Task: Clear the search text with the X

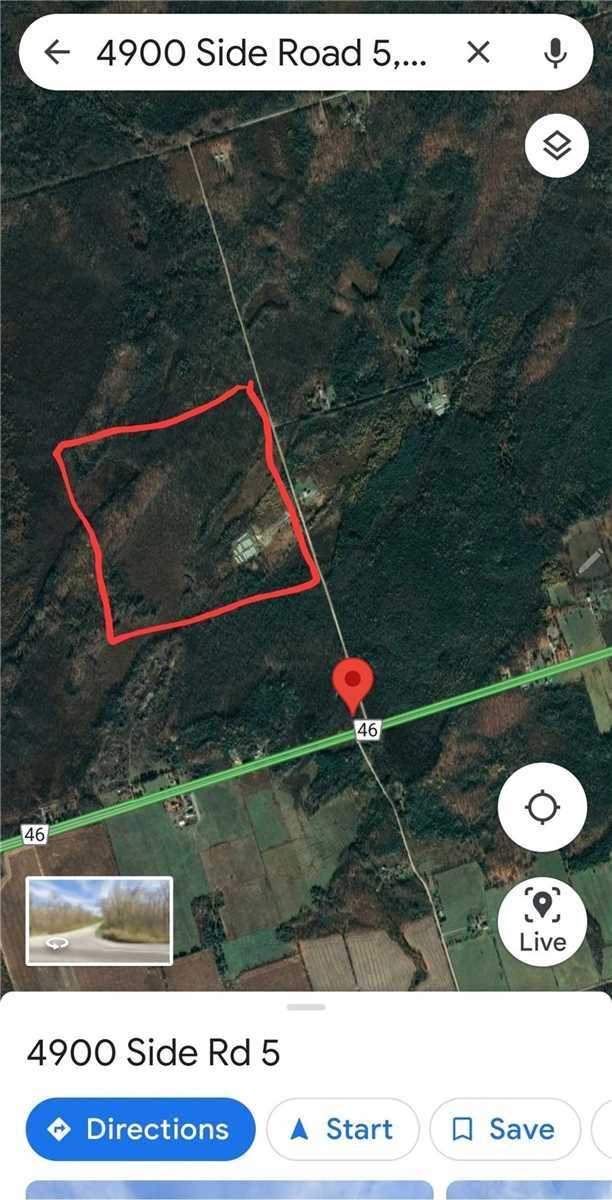Action: pyautogui.click(x=479, y=53)
